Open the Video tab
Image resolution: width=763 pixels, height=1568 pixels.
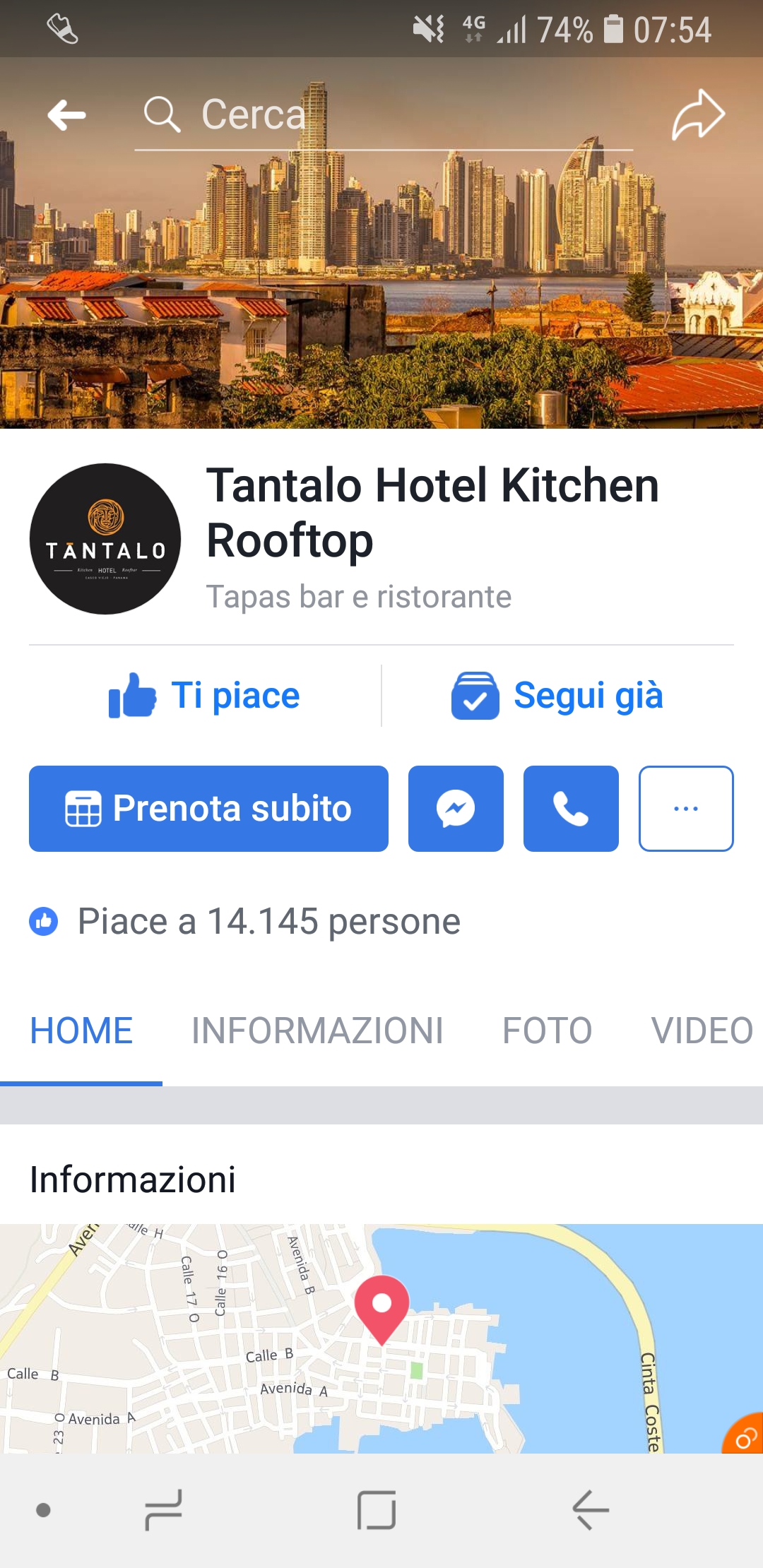click(702, 1031)
